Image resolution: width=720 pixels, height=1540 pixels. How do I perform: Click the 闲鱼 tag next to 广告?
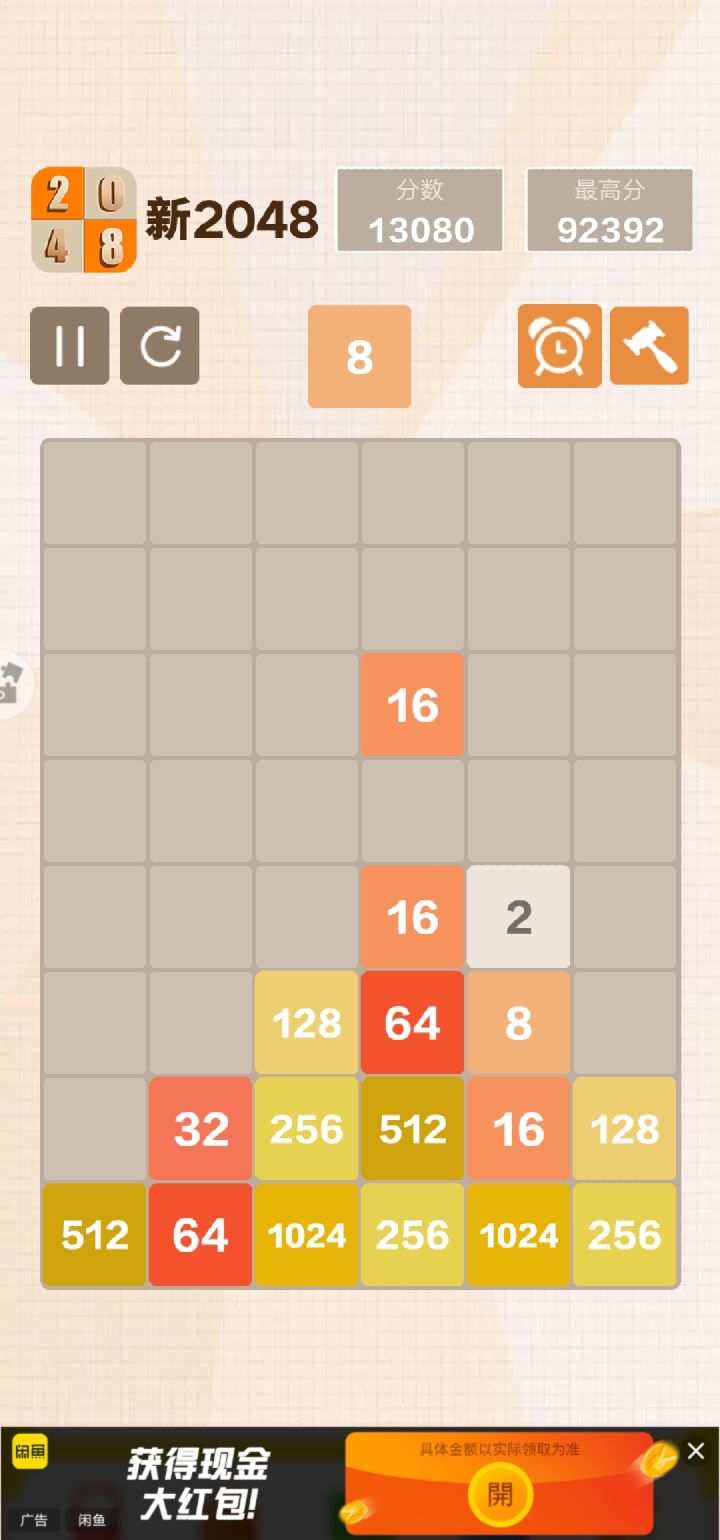pyautogui.click(x=92, y=1521)
